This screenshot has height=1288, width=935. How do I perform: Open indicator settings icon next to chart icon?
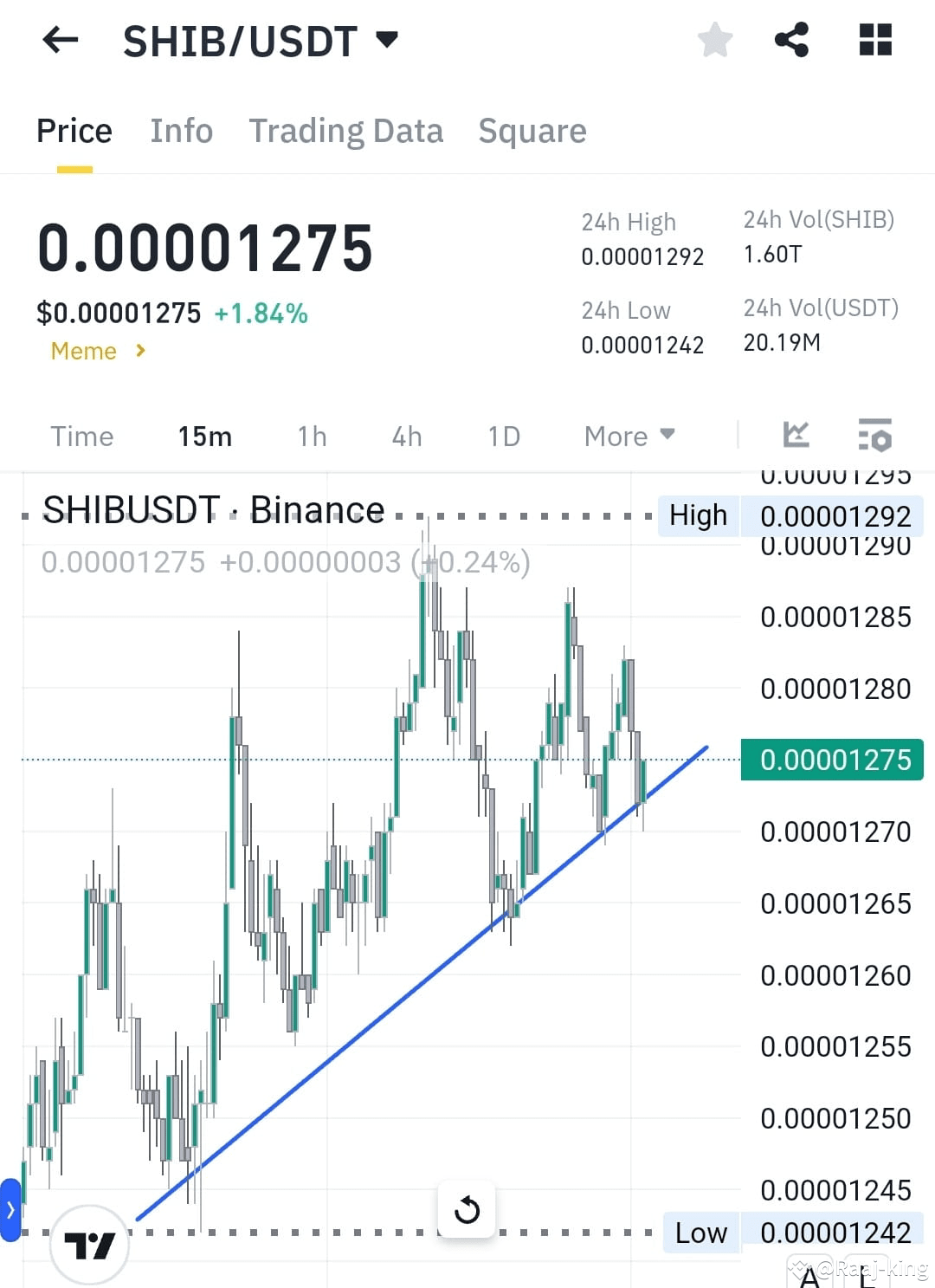click(876, 436)
